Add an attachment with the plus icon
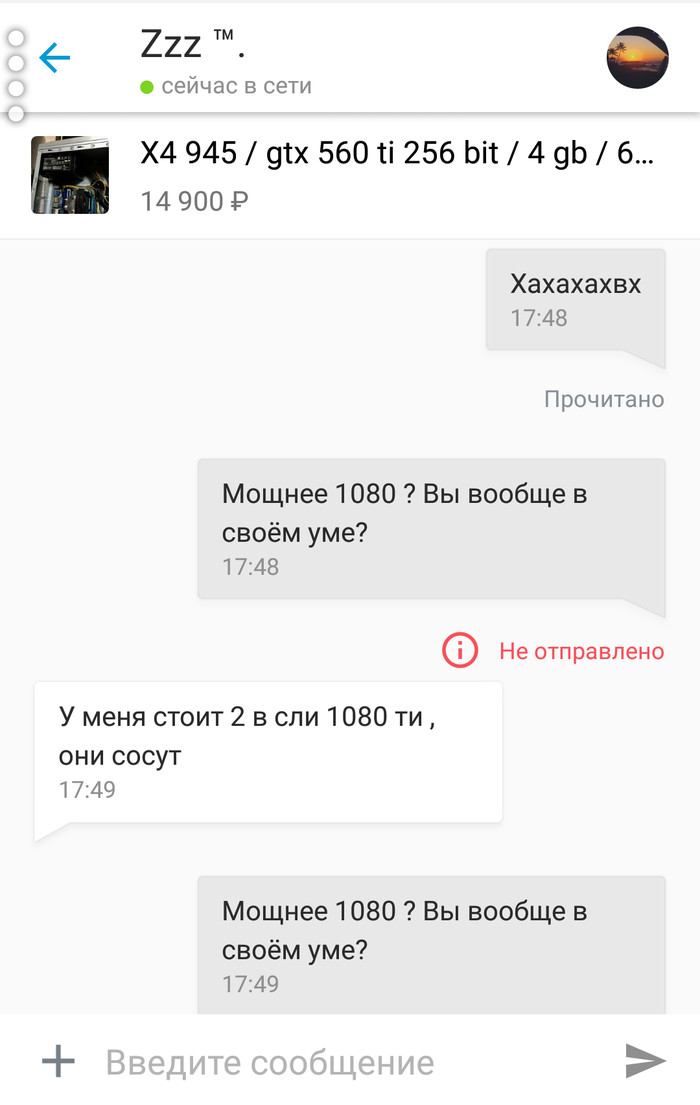This screenshot has height=1105, width=700. point(59,1061)
